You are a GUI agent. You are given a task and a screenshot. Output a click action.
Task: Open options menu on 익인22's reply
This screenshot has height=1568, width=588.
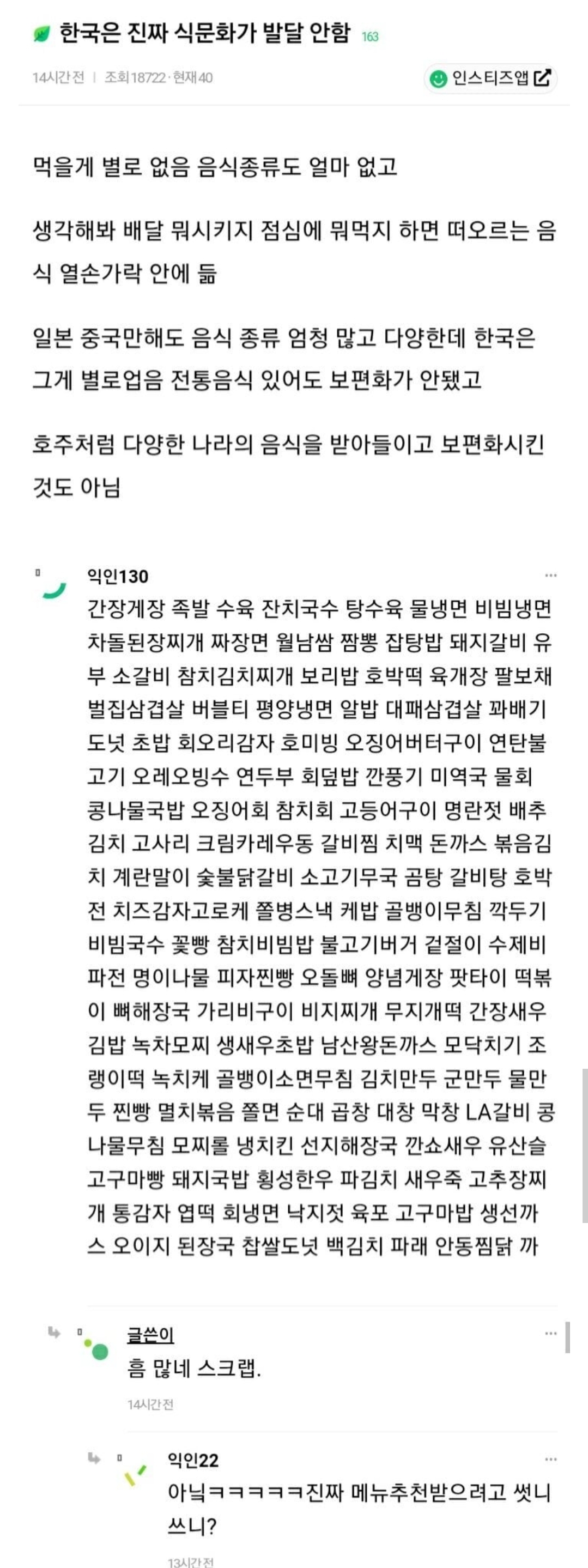pos(550,1459)
